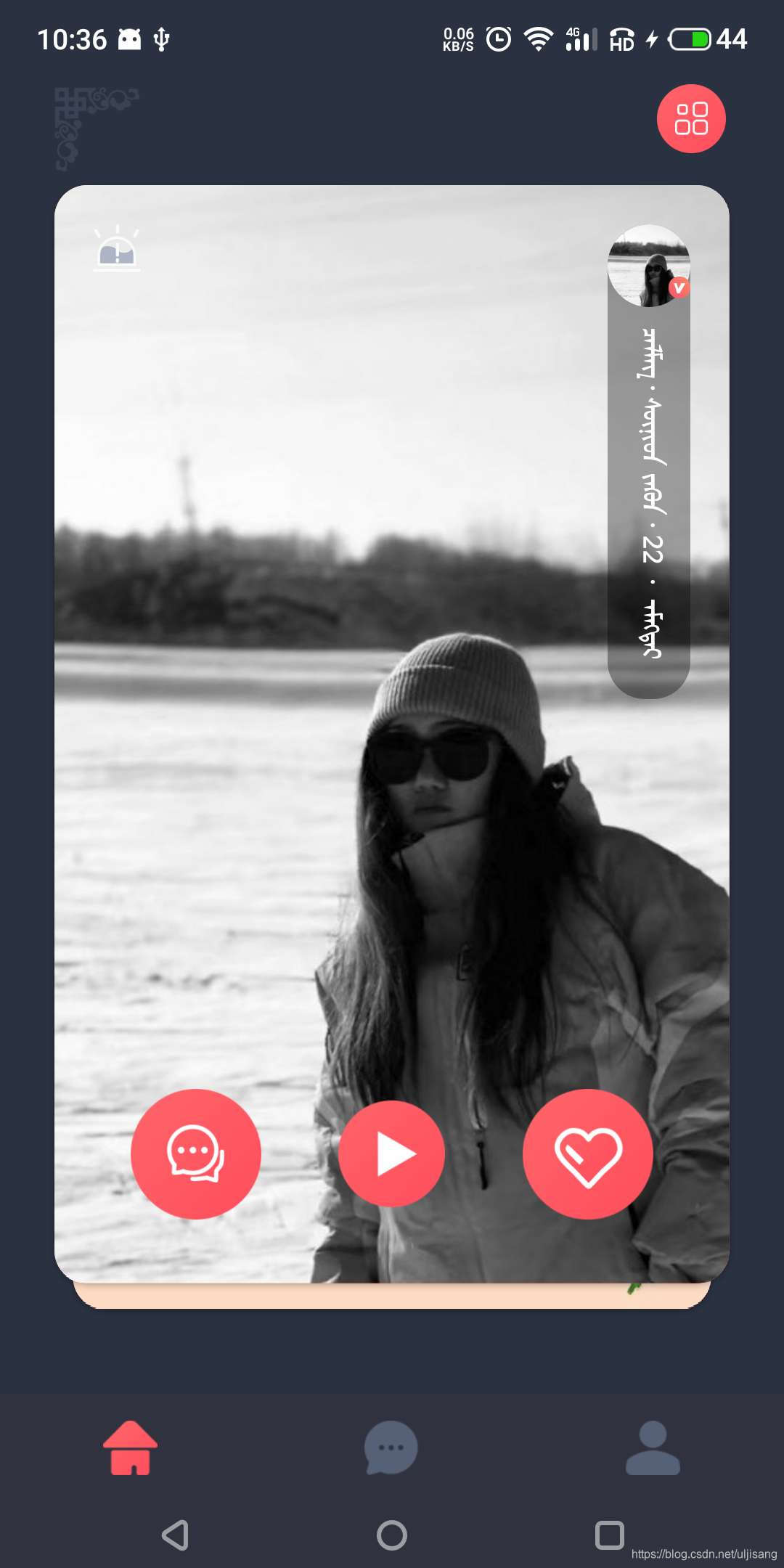Play the profile video
Screen dimensions: 784x1568
coord(392,1153)
